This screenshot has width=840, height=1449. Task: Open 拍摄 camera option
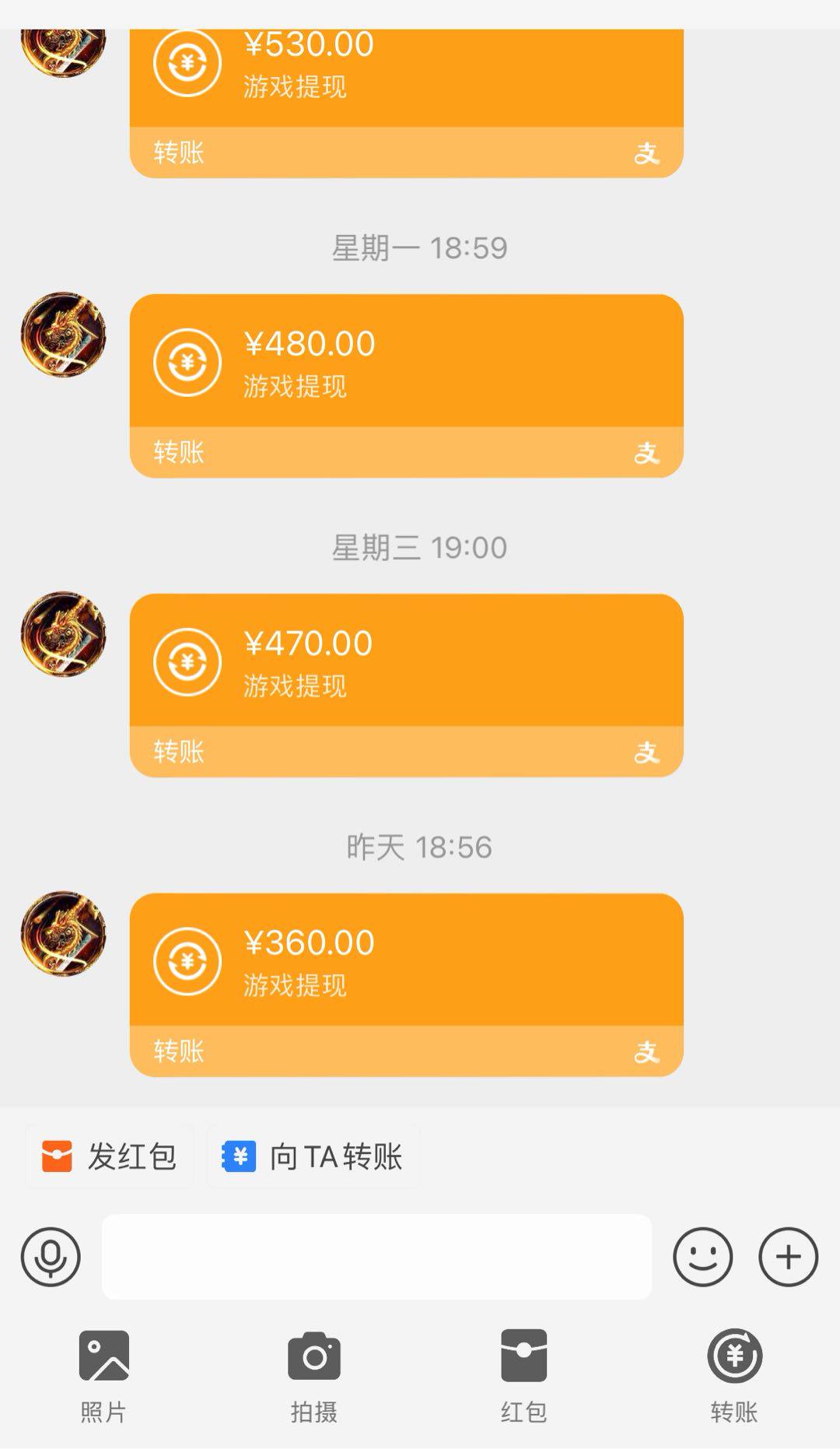[x=313, y=1376]
